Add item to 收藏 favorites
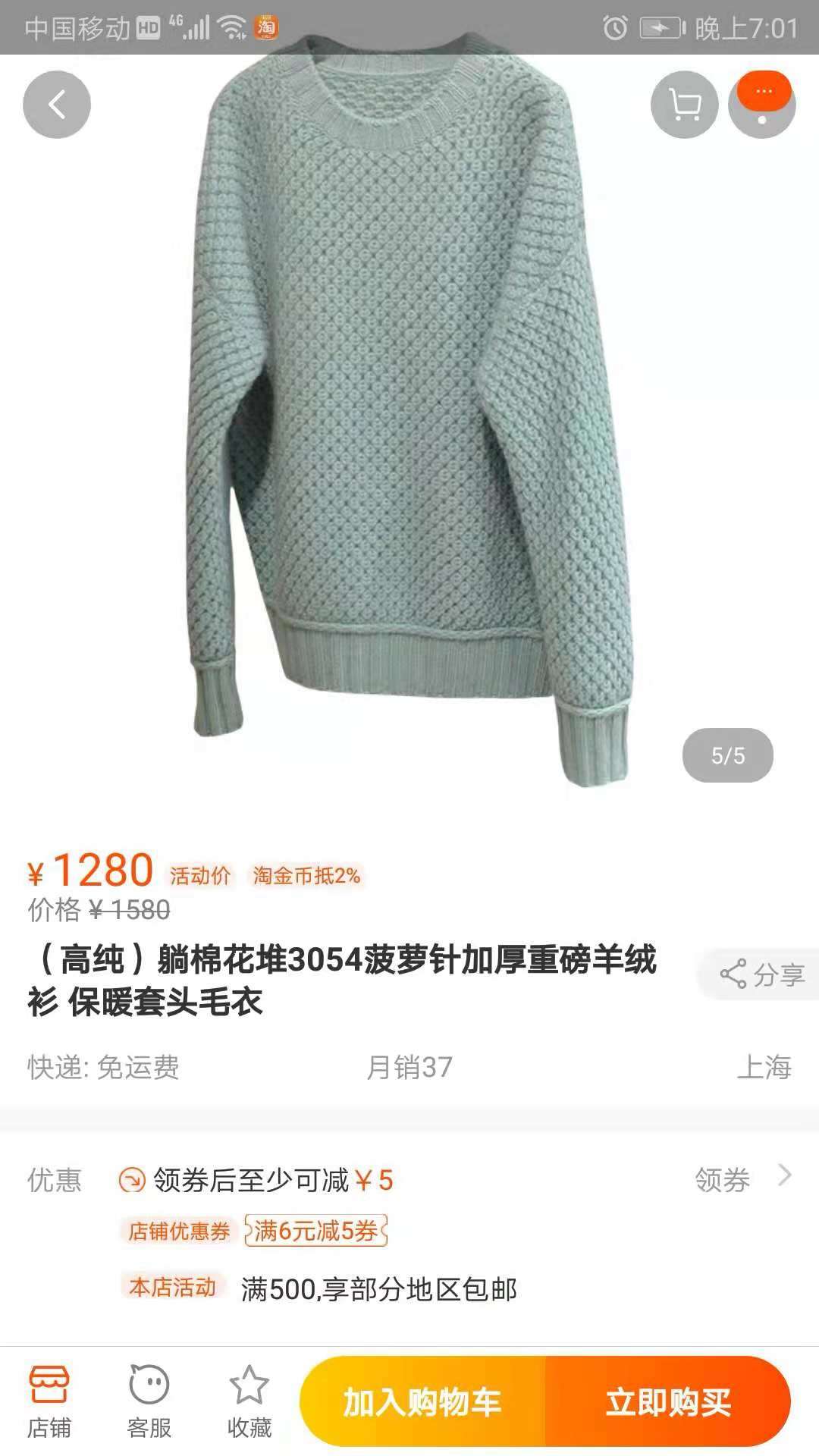Screen dimensions: 819x1456 pyautogui.click(x=249, y=1402)
